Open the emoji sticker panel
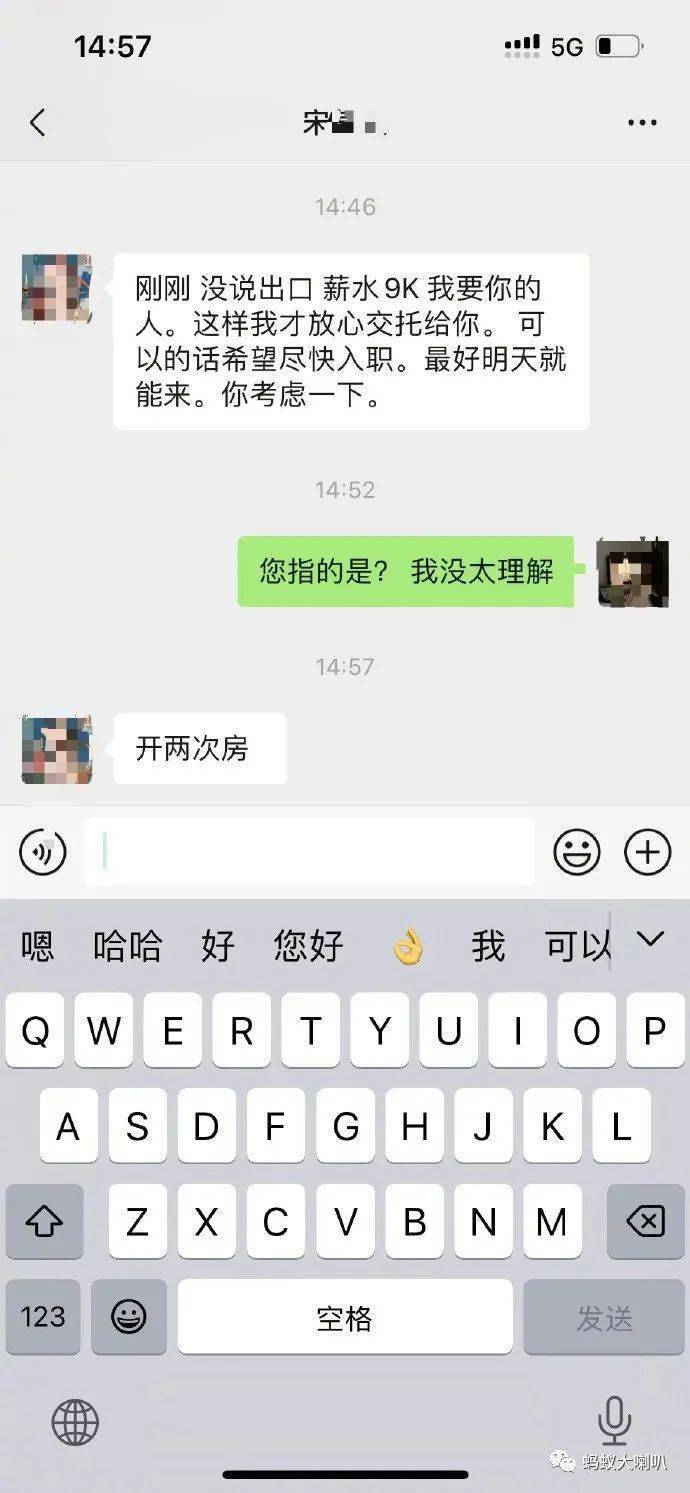This screenshot has height=1493, width=690. (577, 852)
